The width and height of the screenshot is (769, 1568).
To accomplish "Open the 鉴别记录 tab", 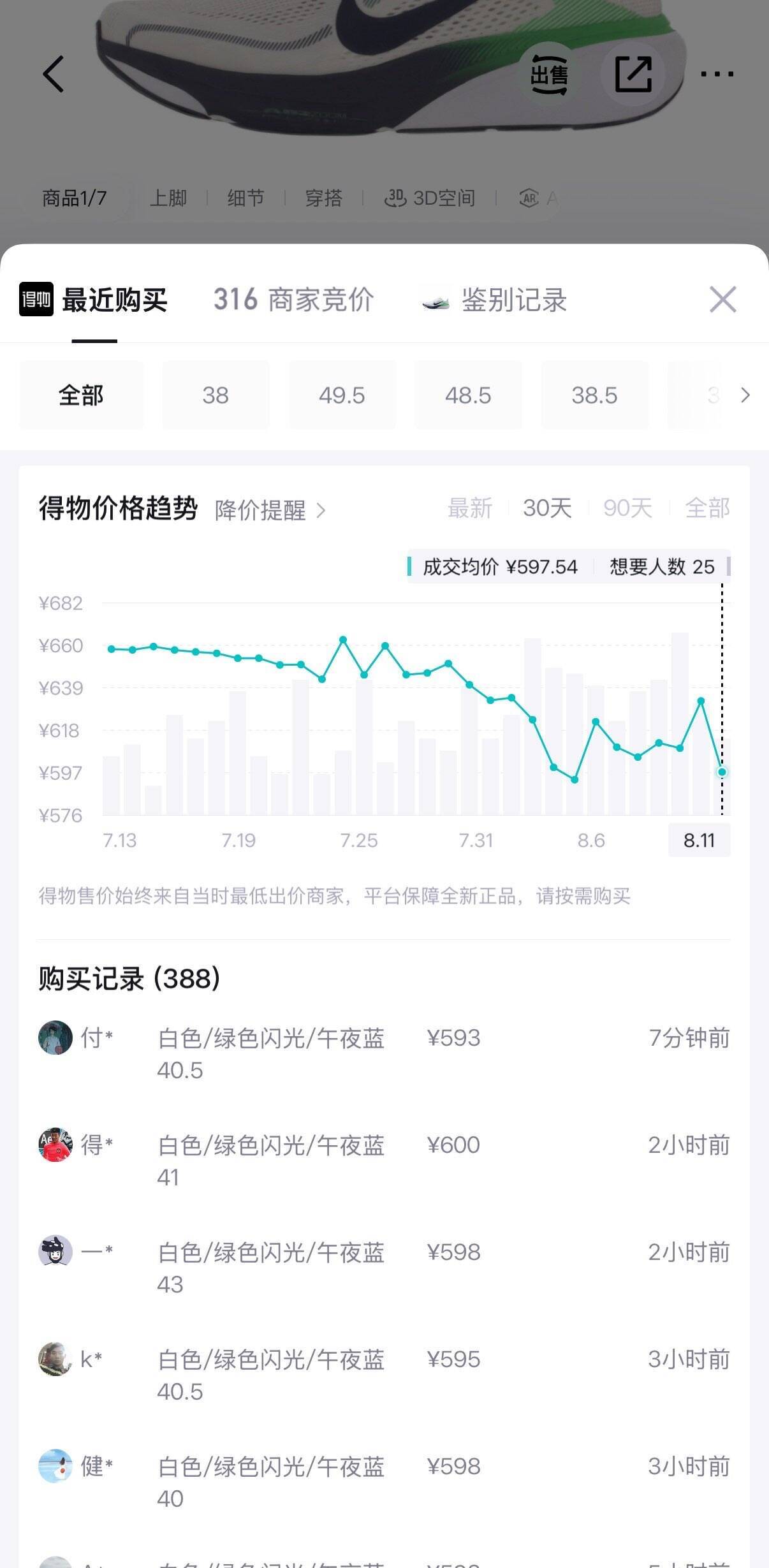I will click(495, 300).
